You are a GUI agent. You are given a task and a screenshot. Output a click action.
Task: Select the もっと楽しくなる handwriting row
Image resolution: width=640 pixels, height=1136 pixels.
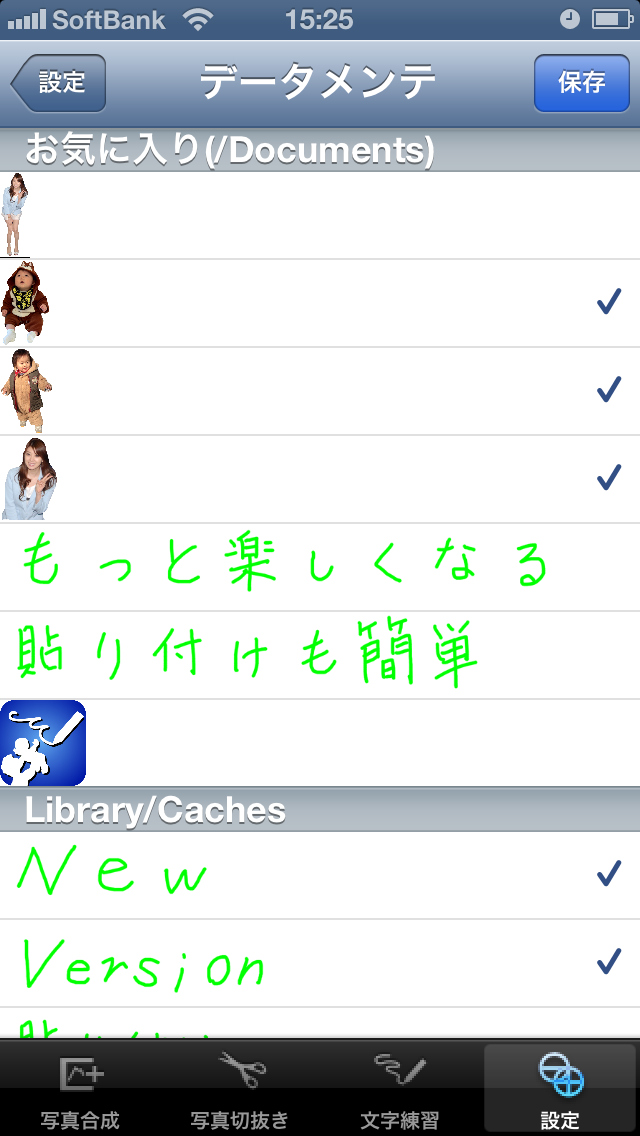pos(320,567)
